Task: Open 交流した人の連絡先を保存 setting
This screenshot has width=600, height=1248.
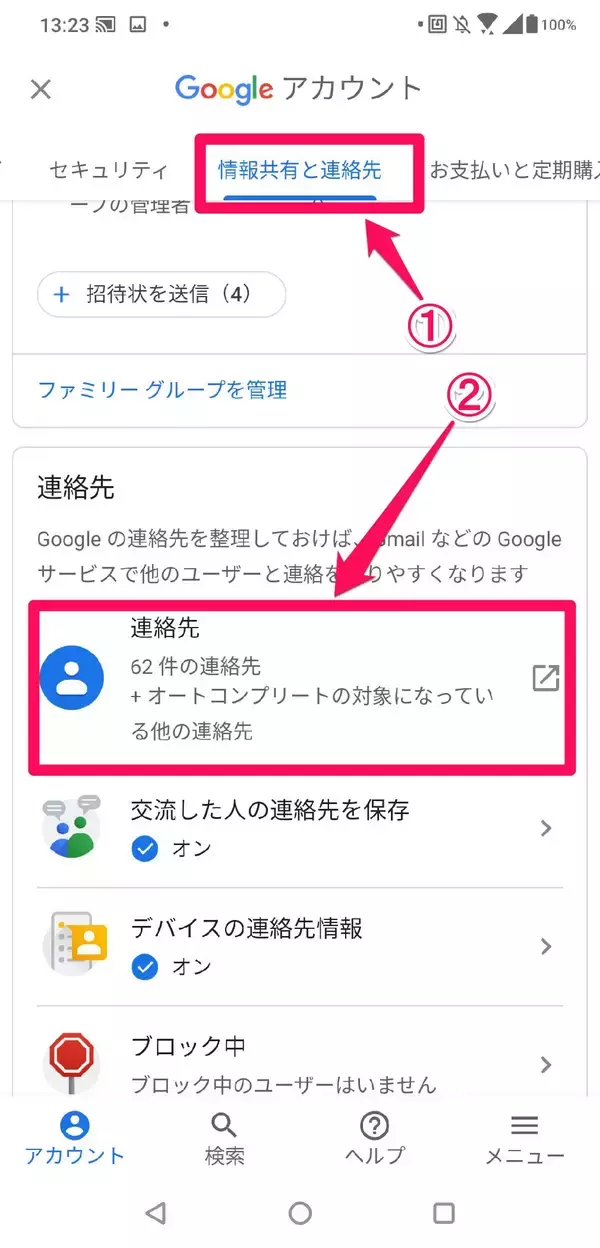Action: 300,828
